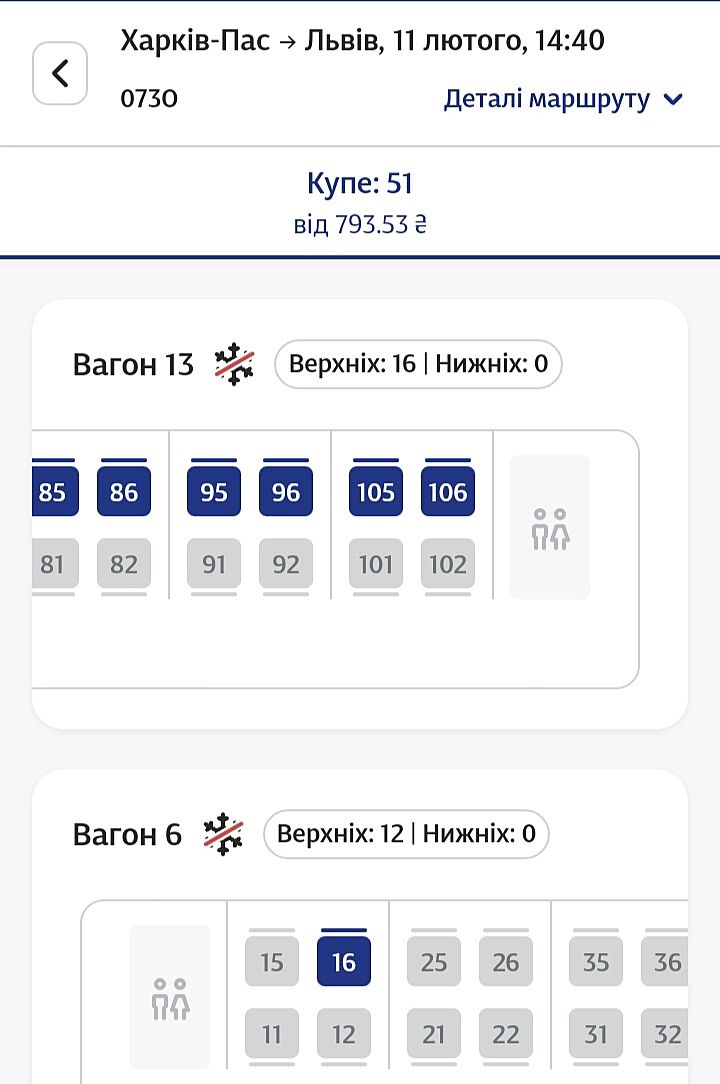Choose upper seat 106 in Вагон 13
Image resolution: width=720 pixels, height=1084 pixels.
pyautogui.click(x=448, y=492)
